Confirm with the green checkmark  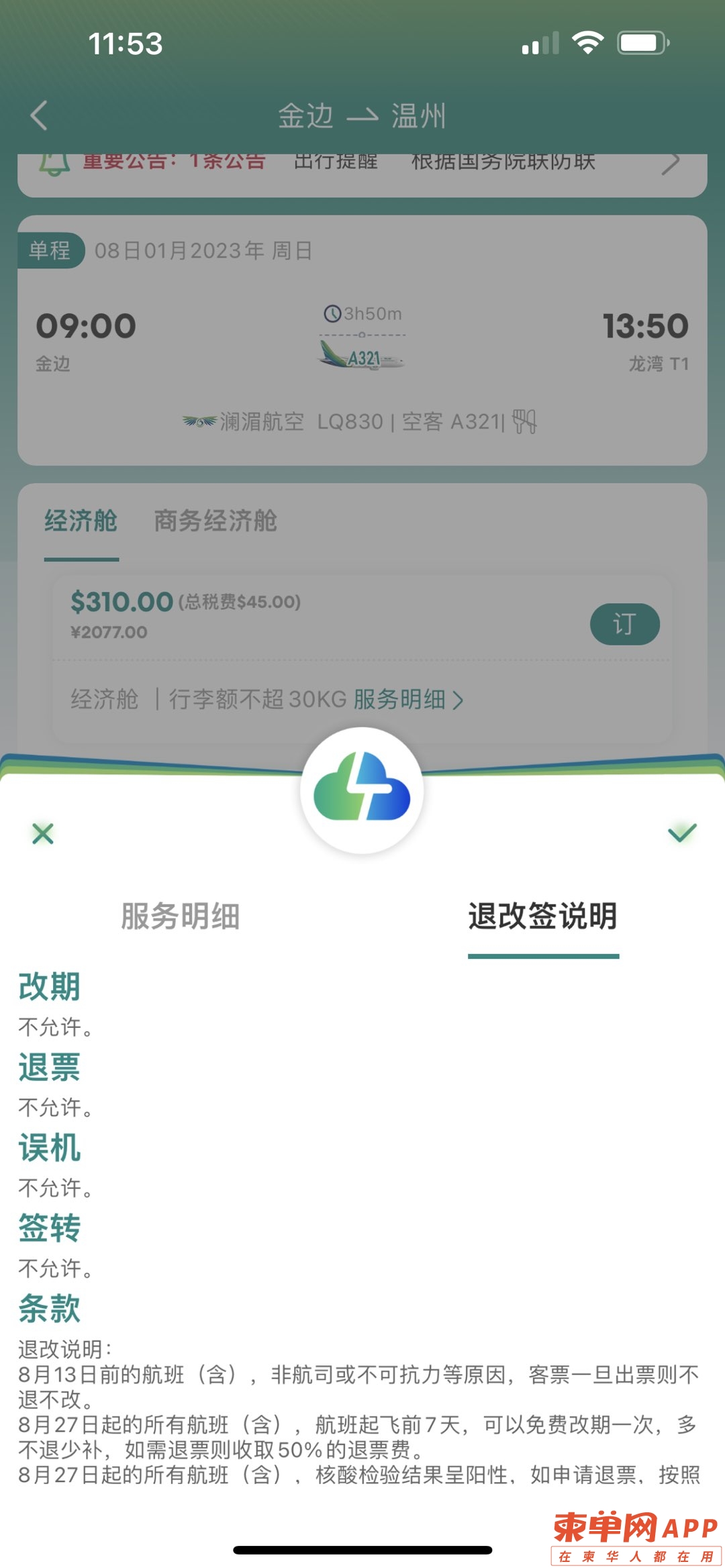pyautogui.click(x=682, y=833)
